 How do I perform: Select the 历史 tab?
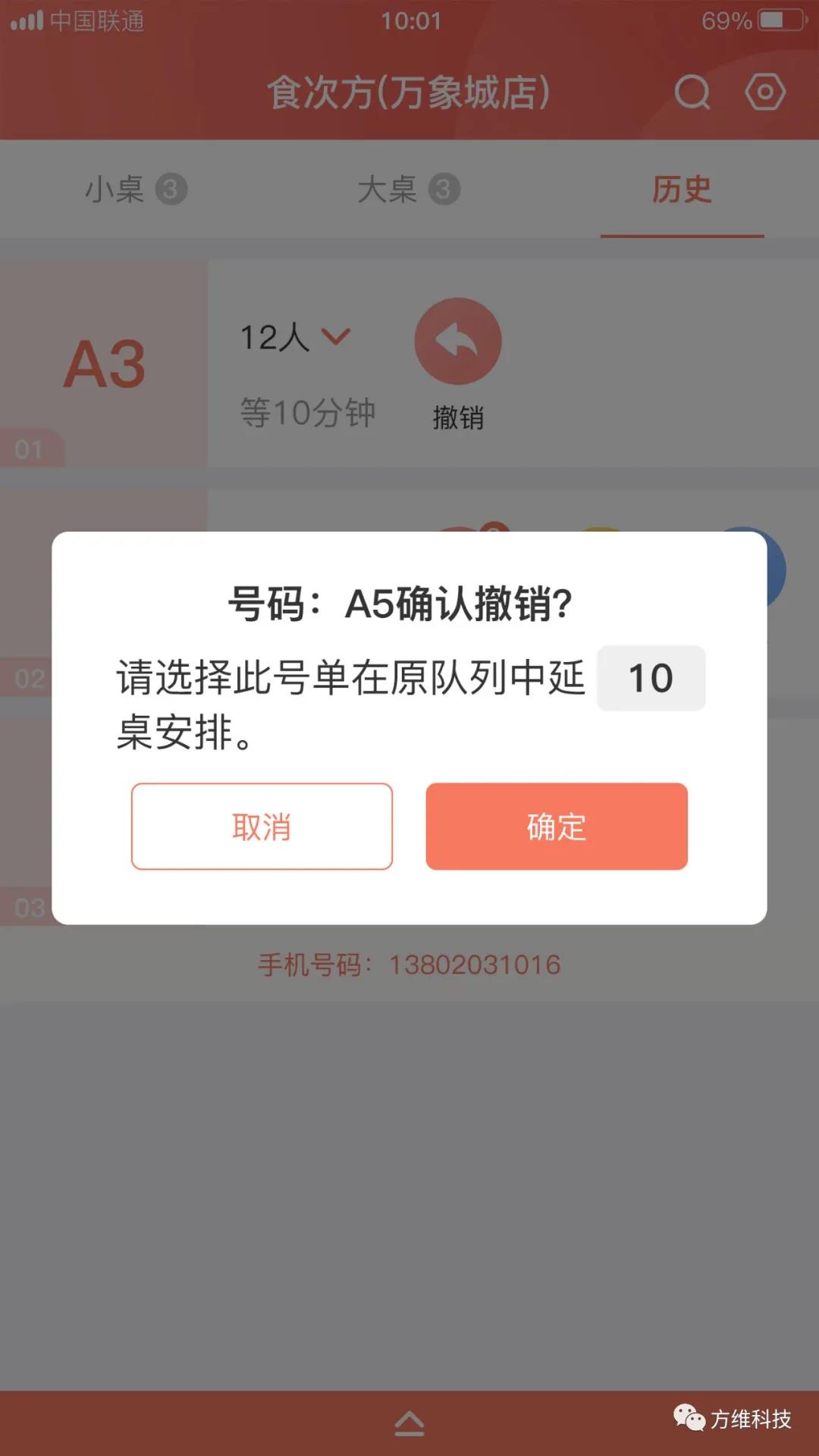[682, 189]
